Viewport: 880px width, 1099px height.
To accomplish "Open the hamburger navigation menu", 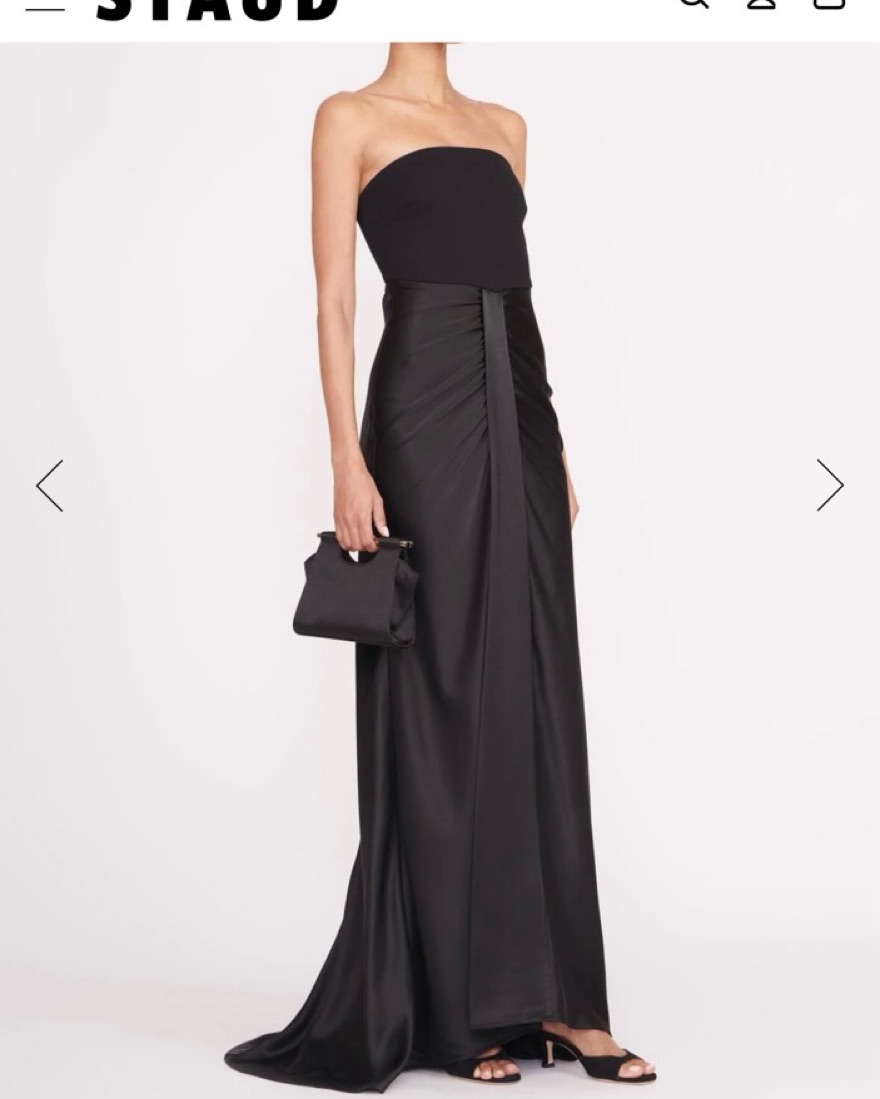I will point(45,5).
